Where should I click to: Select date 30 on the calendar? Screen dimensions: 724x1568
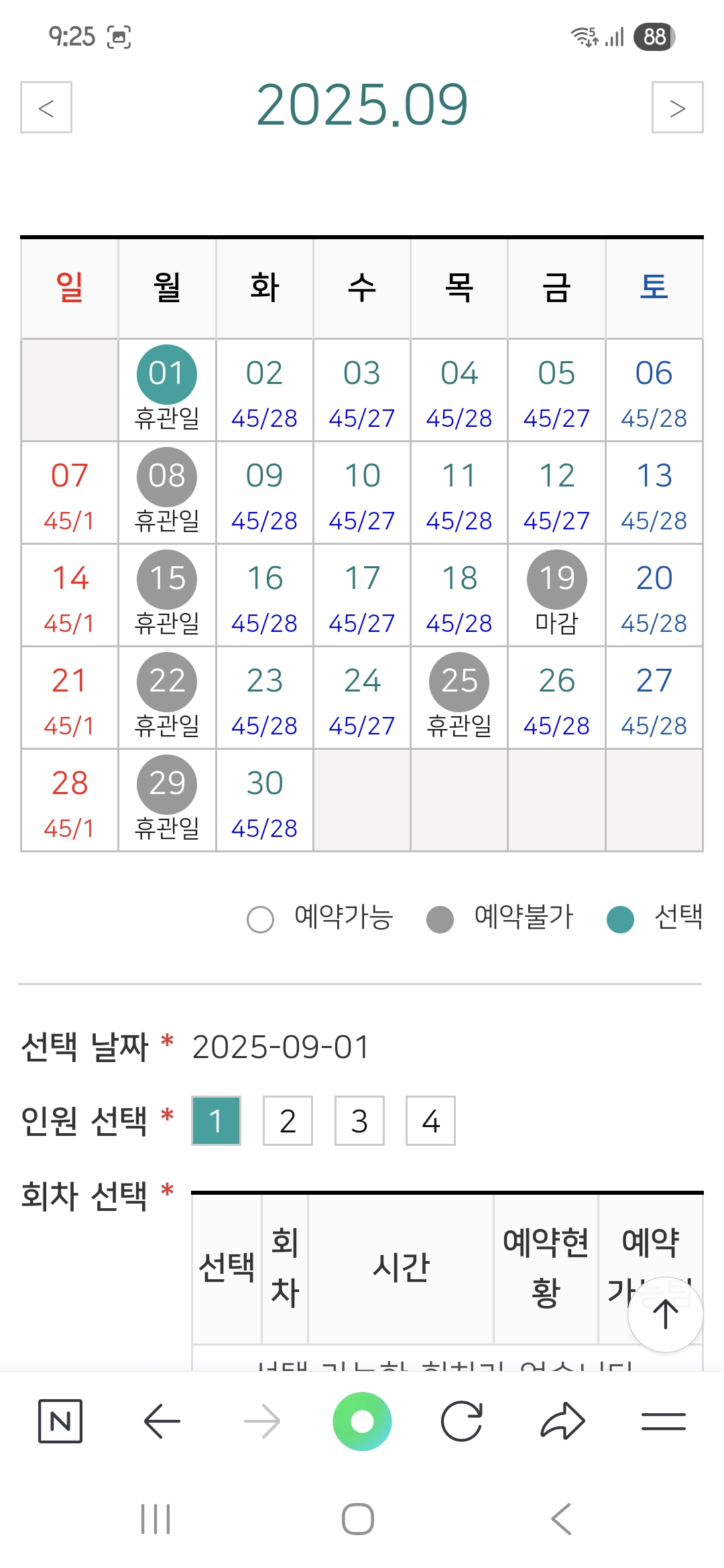coord(264,800)
